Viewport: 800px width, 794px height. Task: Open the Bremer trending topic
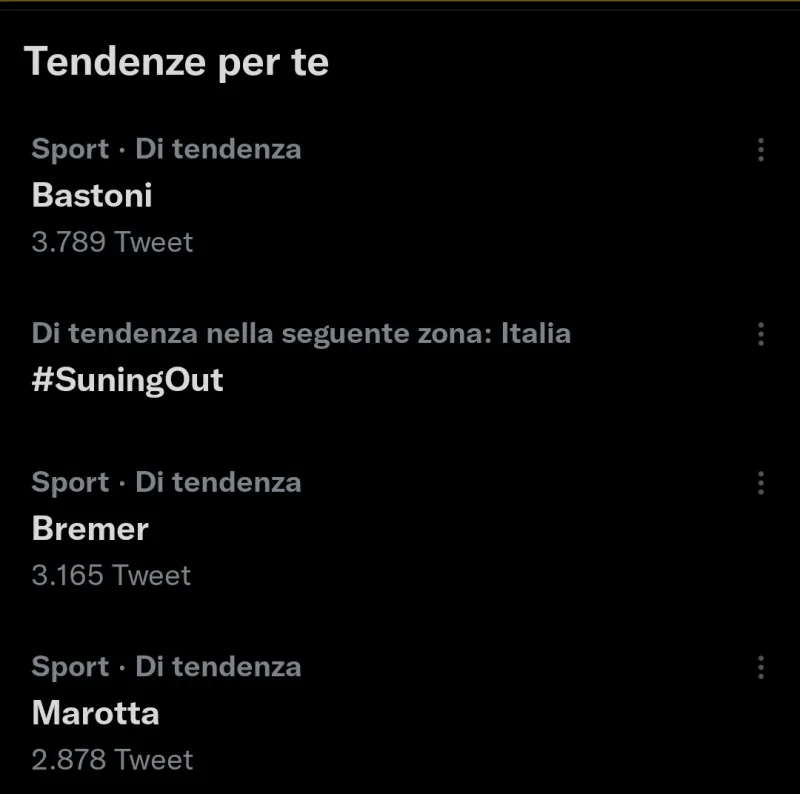(90, 528)
